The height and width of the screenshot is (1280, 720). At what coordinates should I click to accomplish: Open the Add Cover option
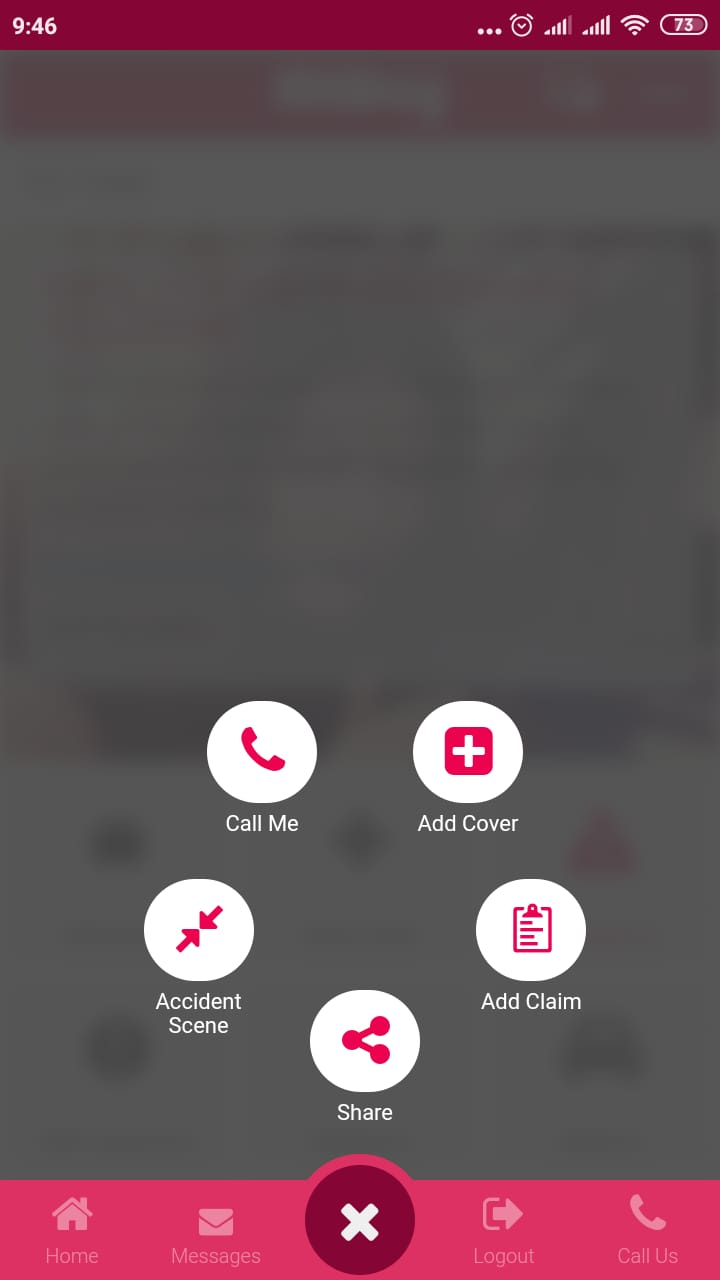[468, 752]
